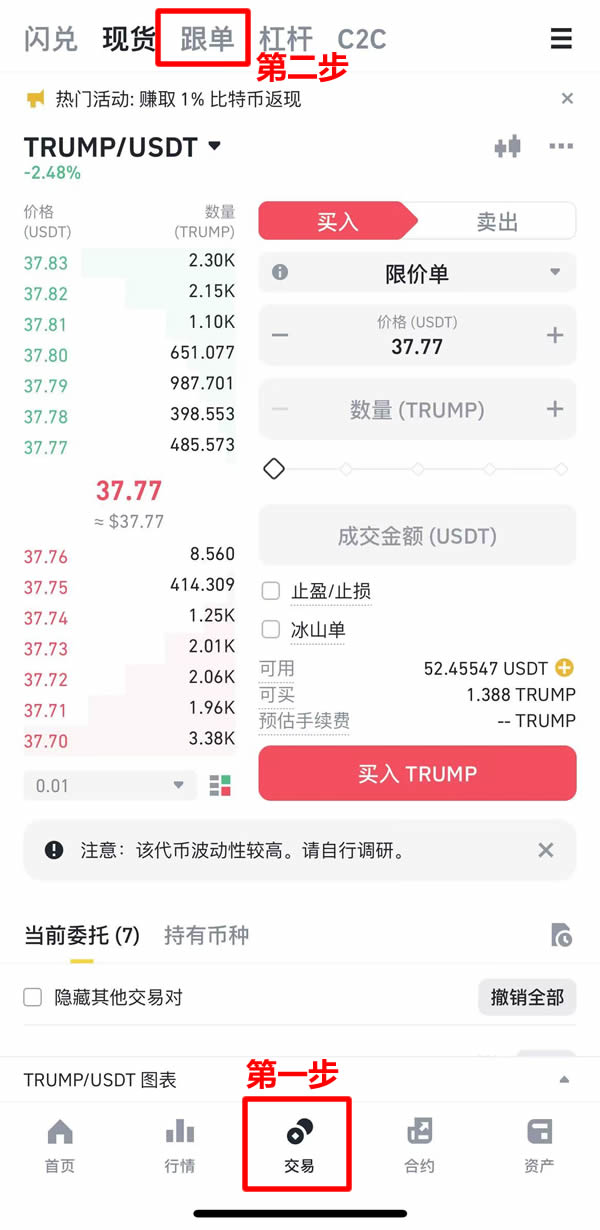This screenshot has width=600, height=1230.
Task: Dismiss the 热门活动 banner
Action: click(567, 98)
